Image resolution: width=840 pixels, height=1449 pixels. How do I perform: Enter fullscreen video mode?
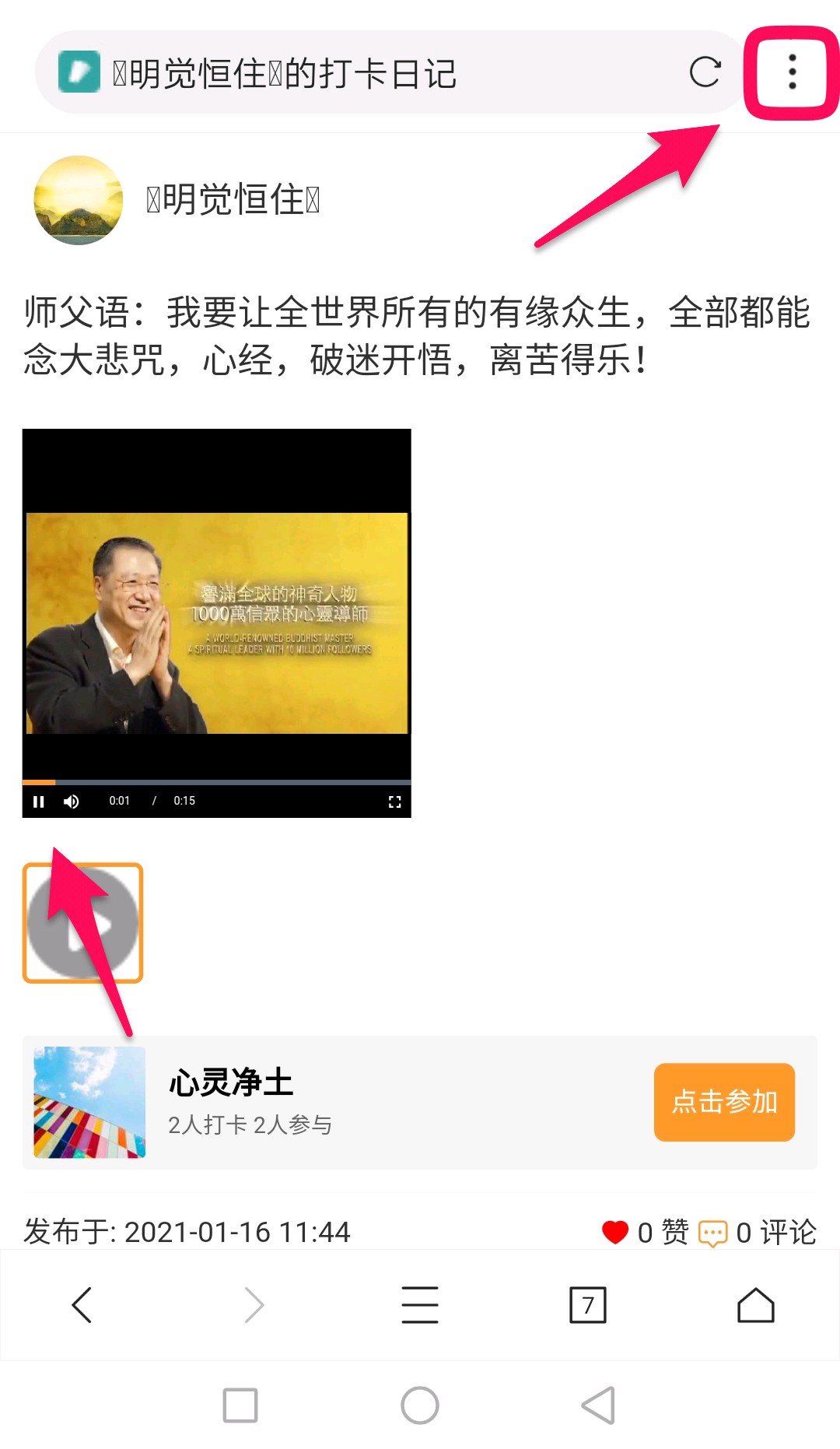click(394, 802)
